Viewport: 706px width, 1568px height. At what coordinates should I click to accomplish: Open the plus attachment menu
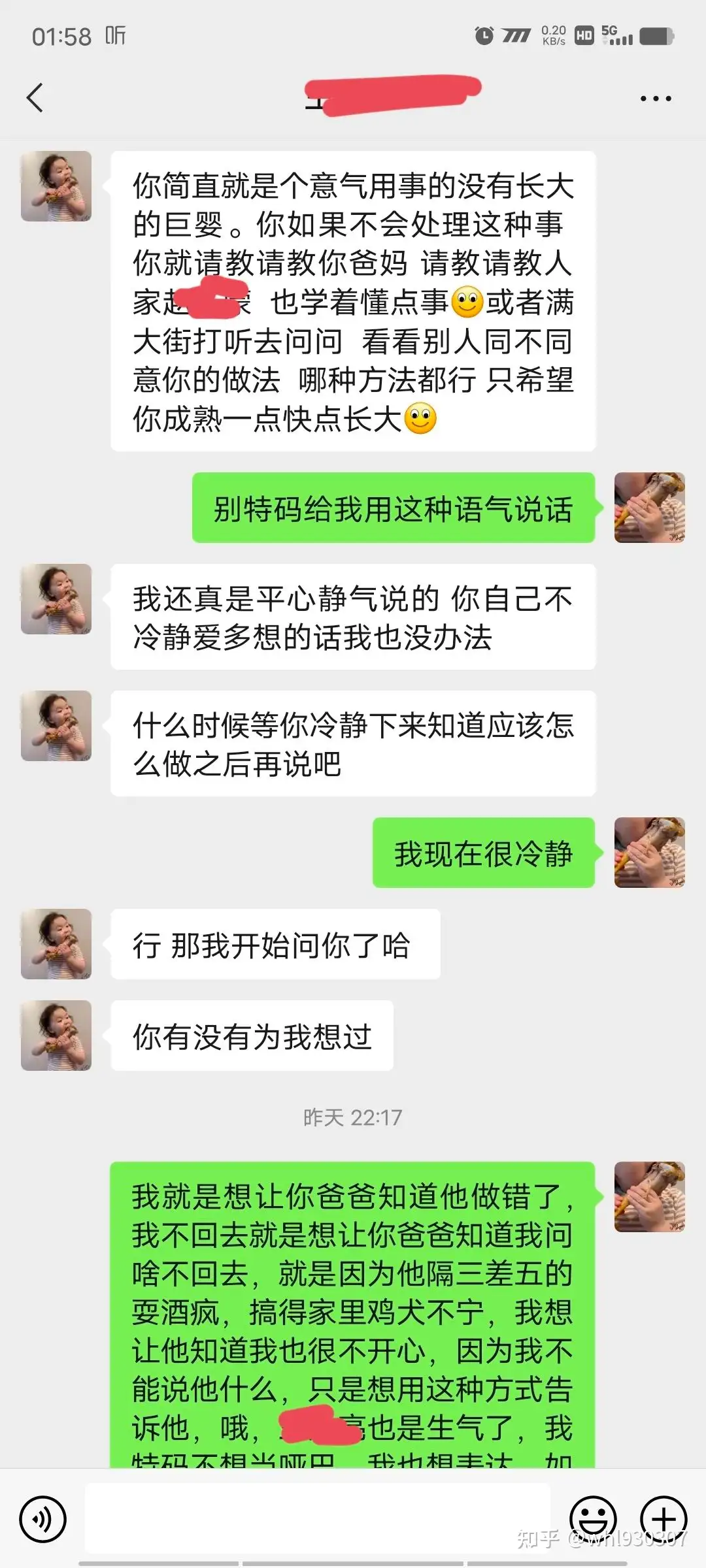[663, 1520]
